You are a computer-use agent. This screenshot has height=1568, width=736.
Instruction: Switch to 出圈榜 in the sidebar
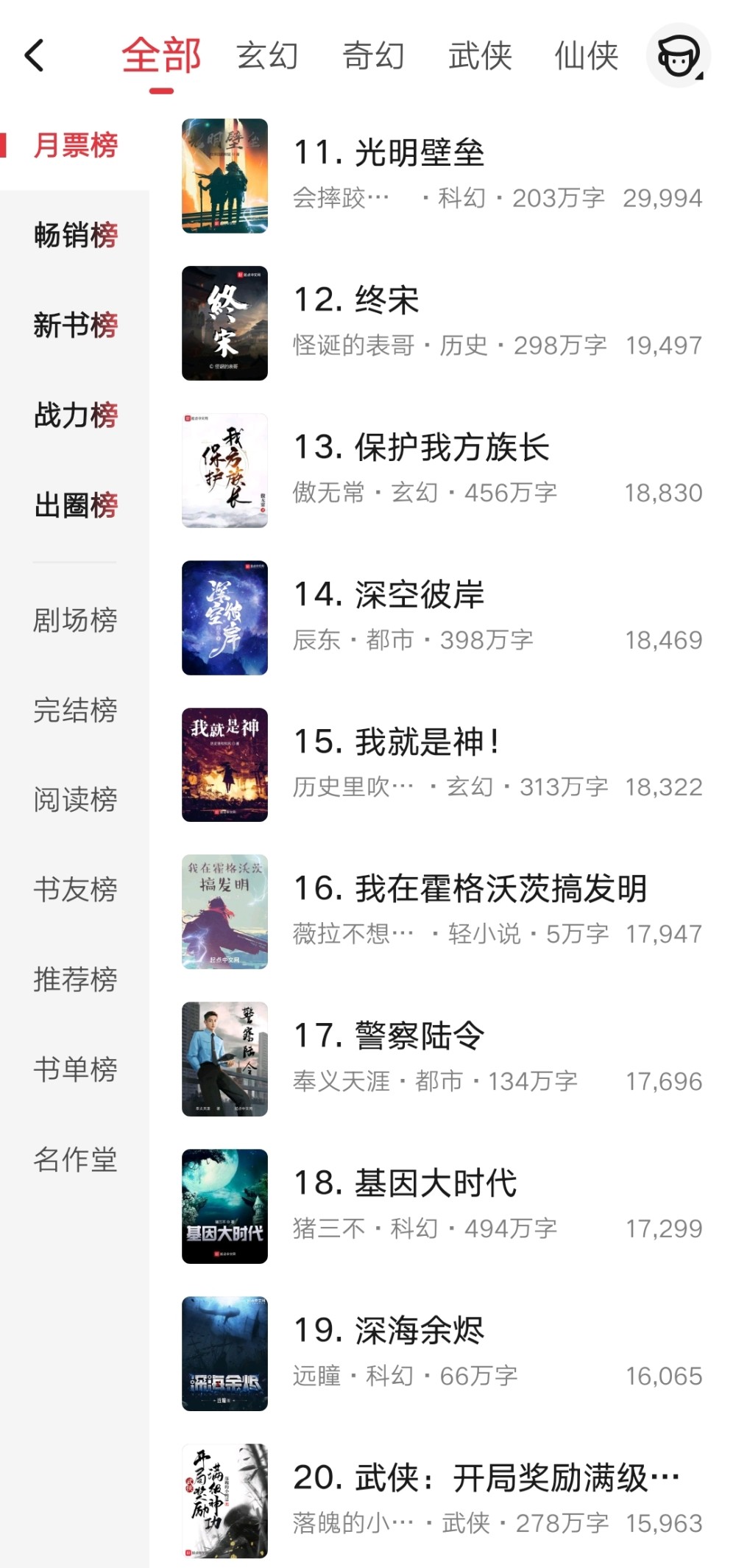[75, 505]
